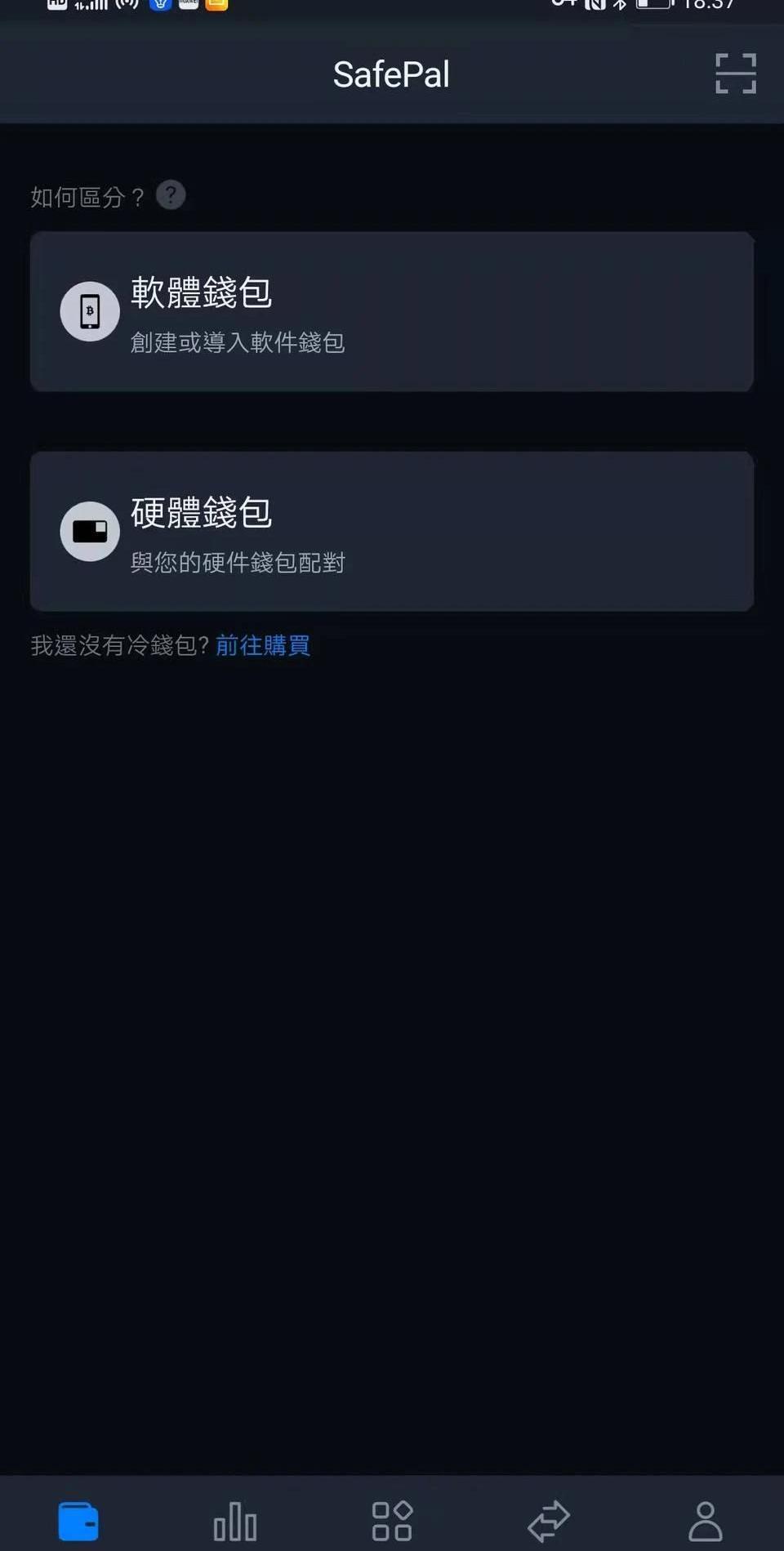Switch to the profile tab
The width and height of the screenshot is (784, 1551).
(x=706, y=1522)
